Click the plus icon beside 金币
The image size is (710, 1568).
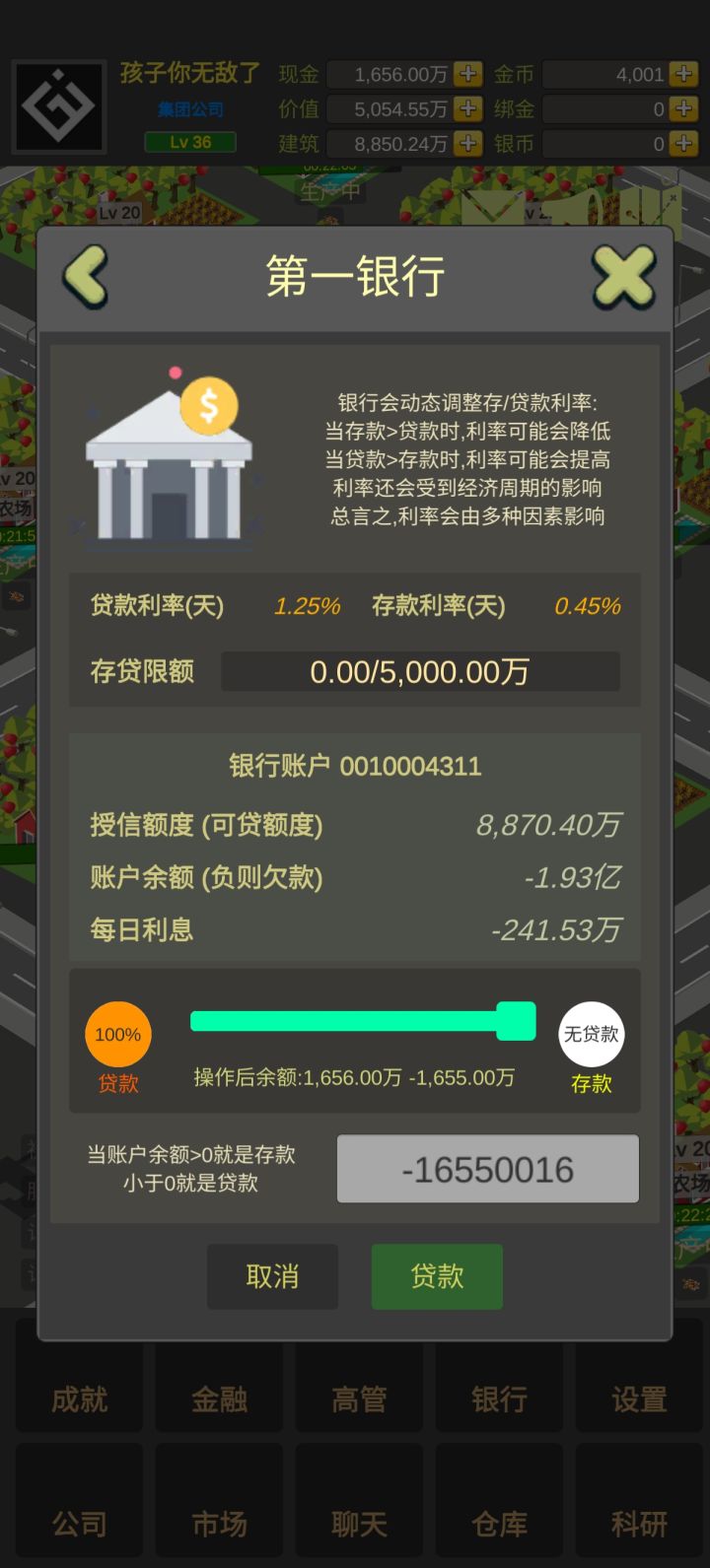pos(681,74)
